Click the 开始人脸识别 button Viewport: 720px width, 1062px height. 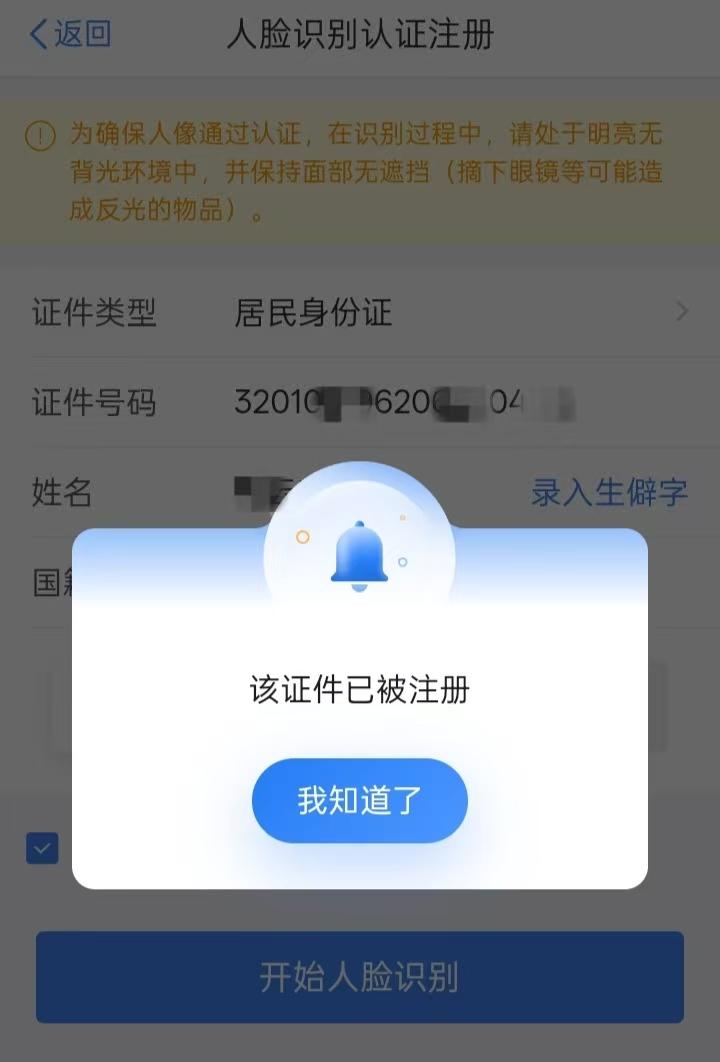click(x=360, y=978)
